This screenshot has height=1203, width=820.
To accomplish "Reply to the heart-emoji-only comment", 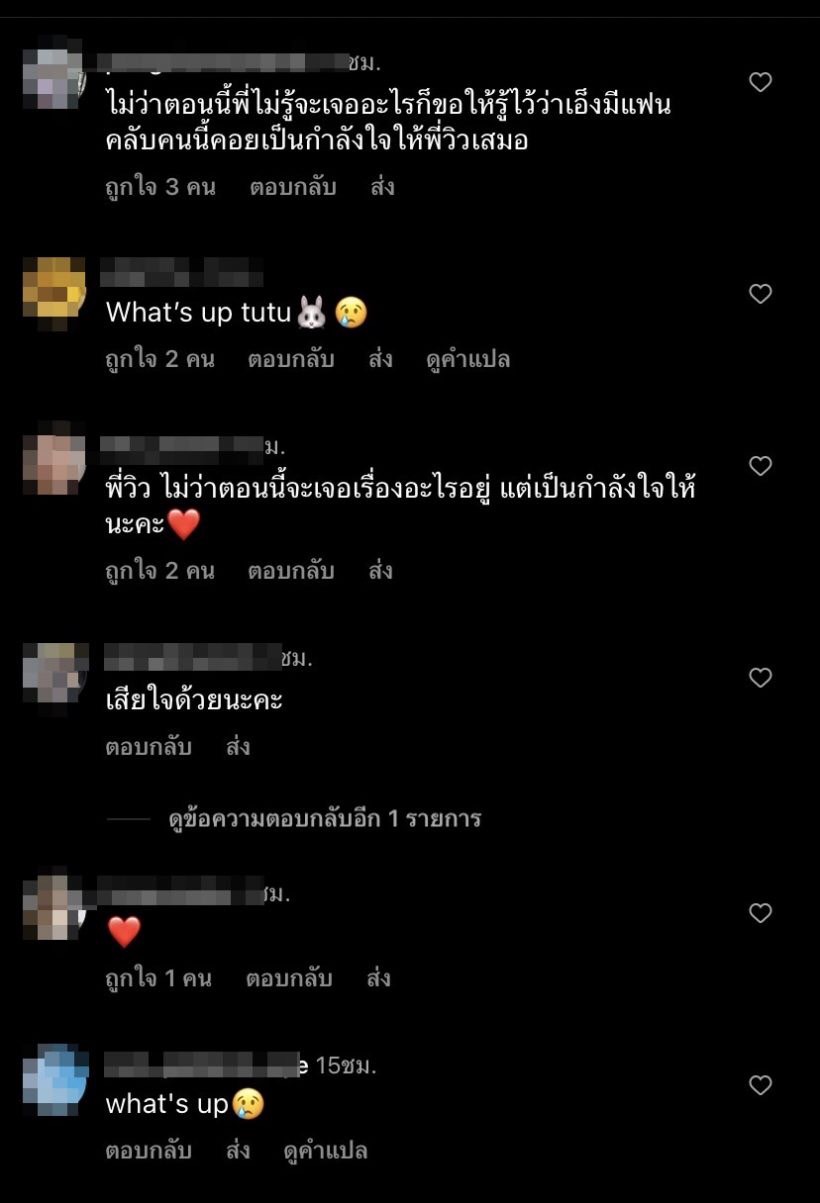I will (x=289, y=979).
